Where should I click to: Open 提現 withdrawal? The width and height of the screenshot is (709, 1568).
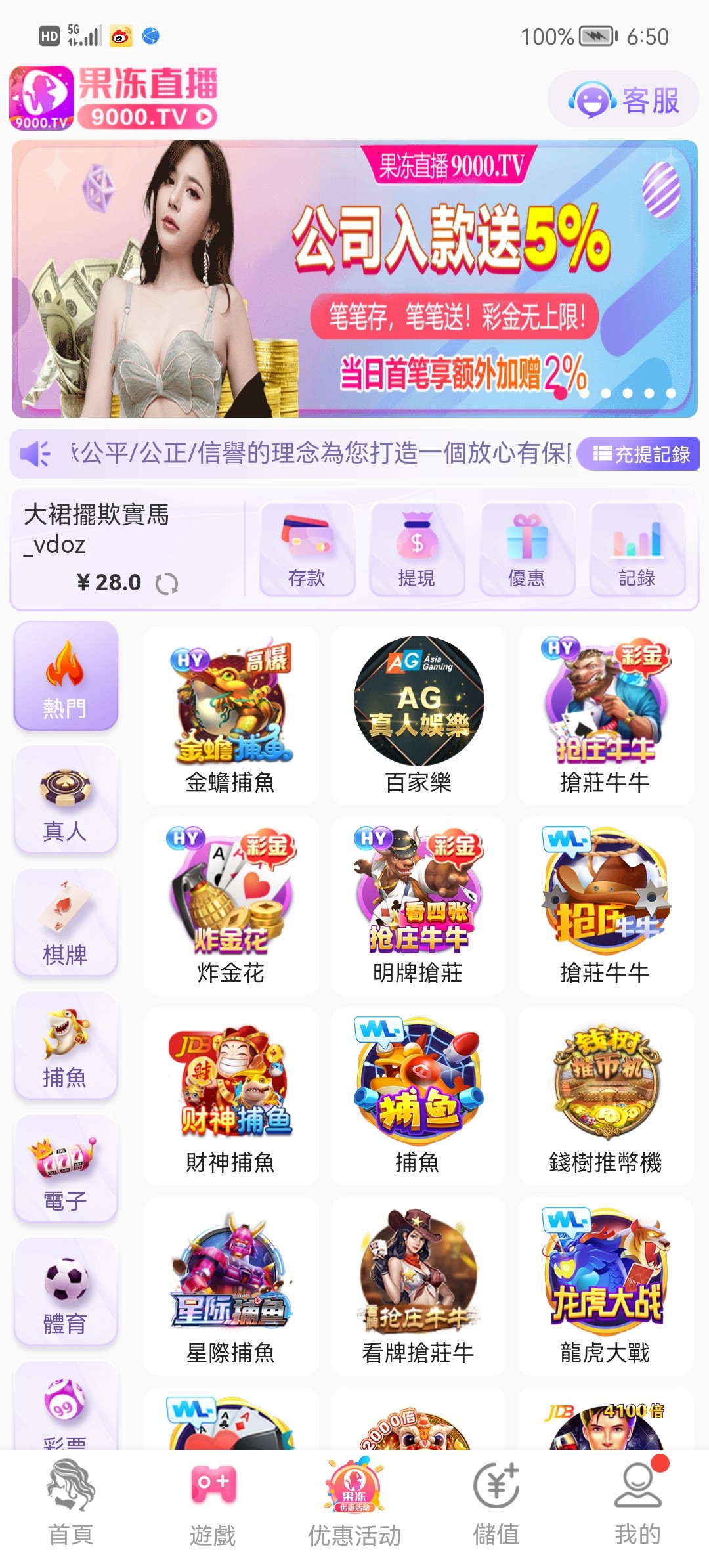tap(417, 550)
